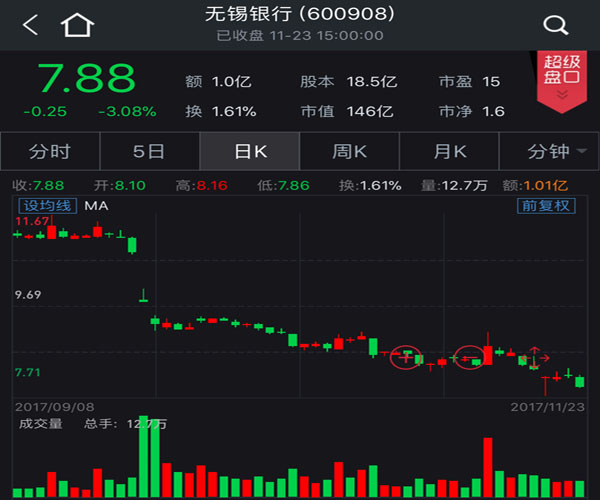This screenshot has width=600, height=500.
Task: Switch to the 5日 tab
Action: click(x=149, y=152)
